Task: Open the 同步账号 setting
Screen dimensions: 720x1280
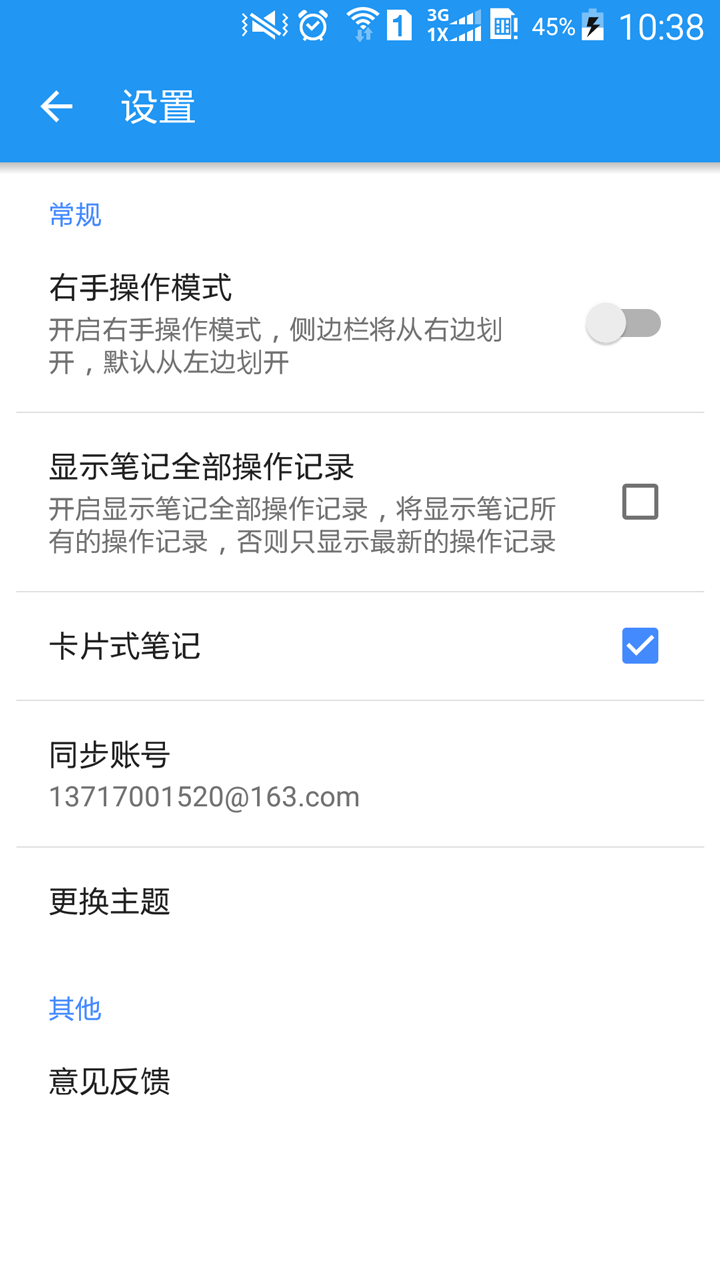Action: click(360, 774)
